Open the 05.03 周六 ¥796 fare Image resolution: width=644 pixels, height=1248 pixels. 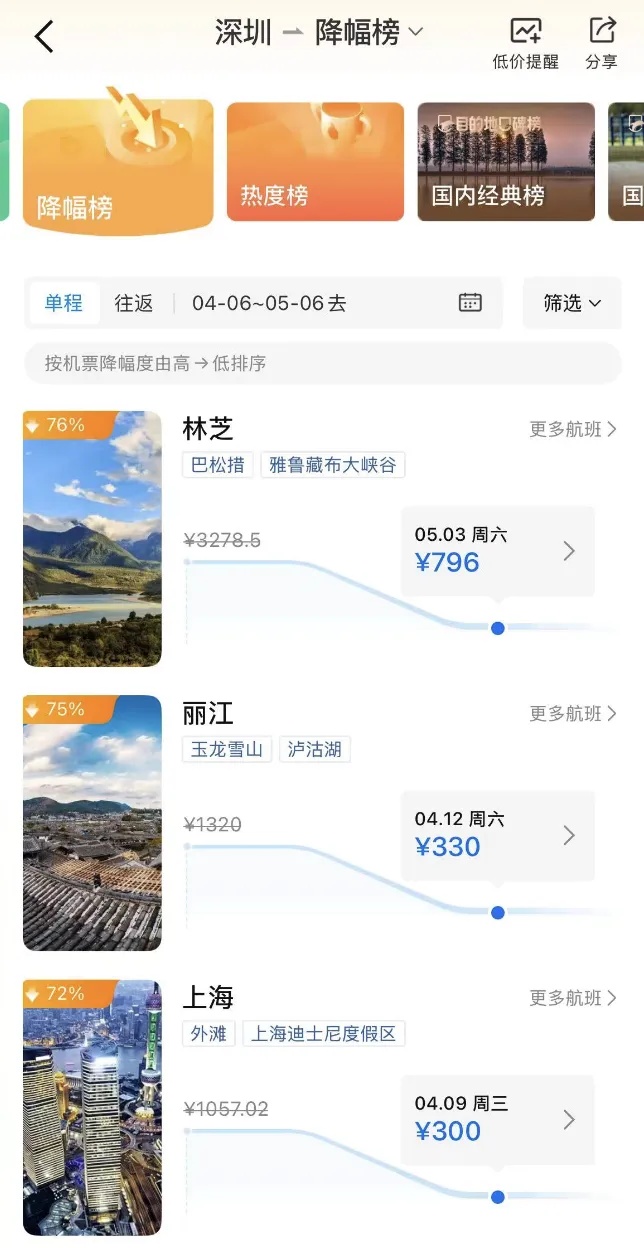[497, 551]
